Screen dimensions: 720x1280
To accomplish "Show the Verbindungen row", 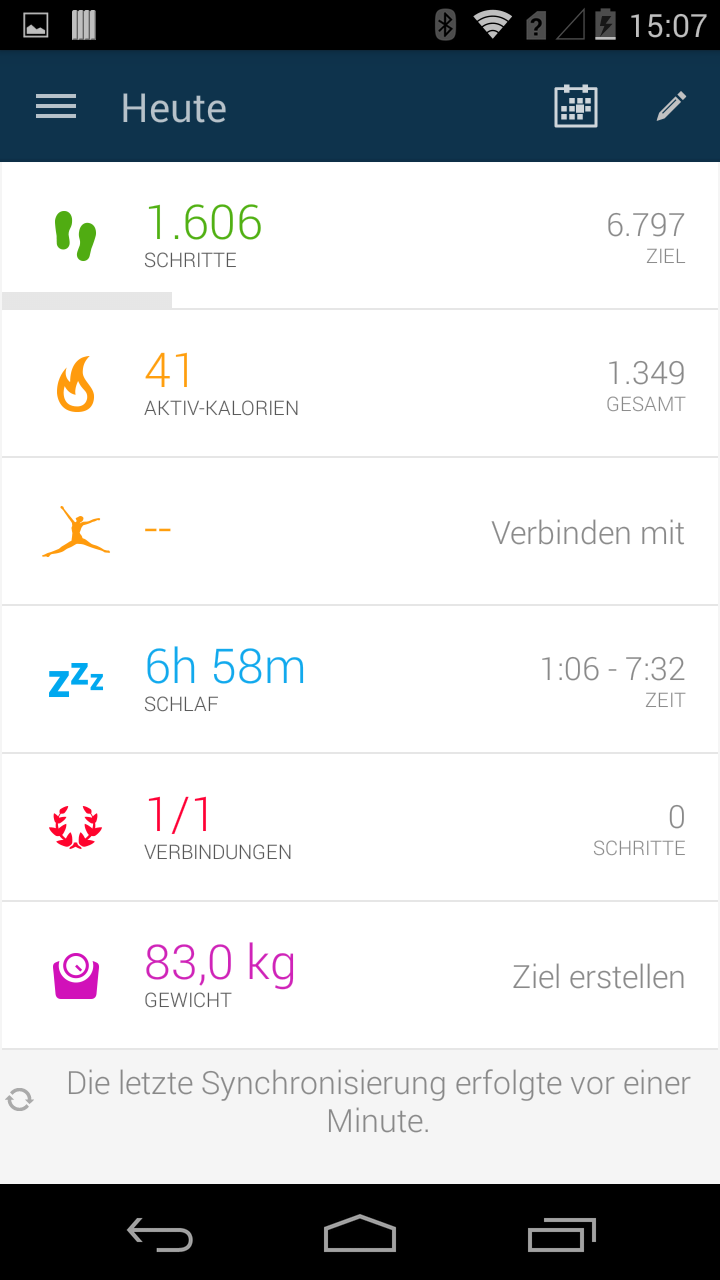I will (360, 828).
